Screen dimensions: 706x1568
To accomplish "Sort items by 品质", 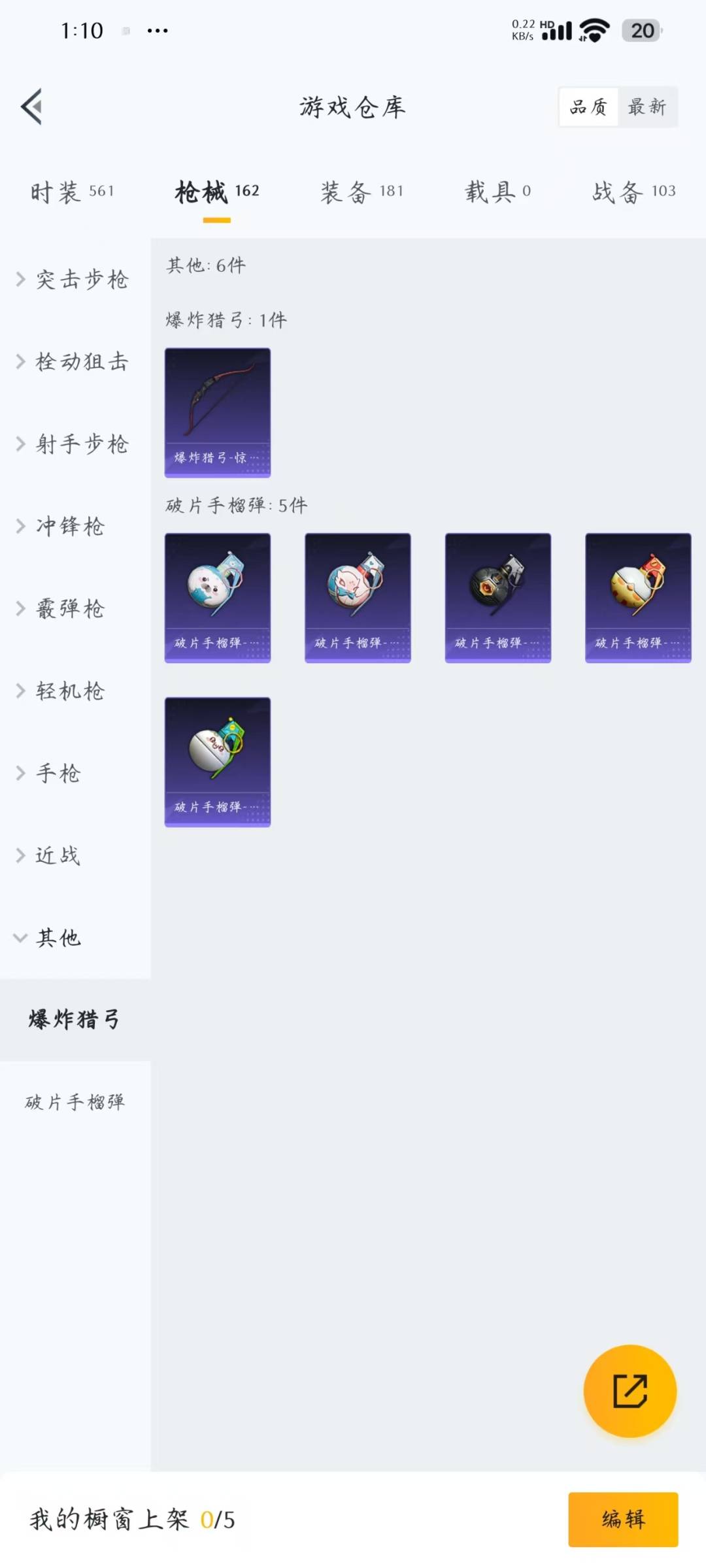I will (x=588, y=106).
